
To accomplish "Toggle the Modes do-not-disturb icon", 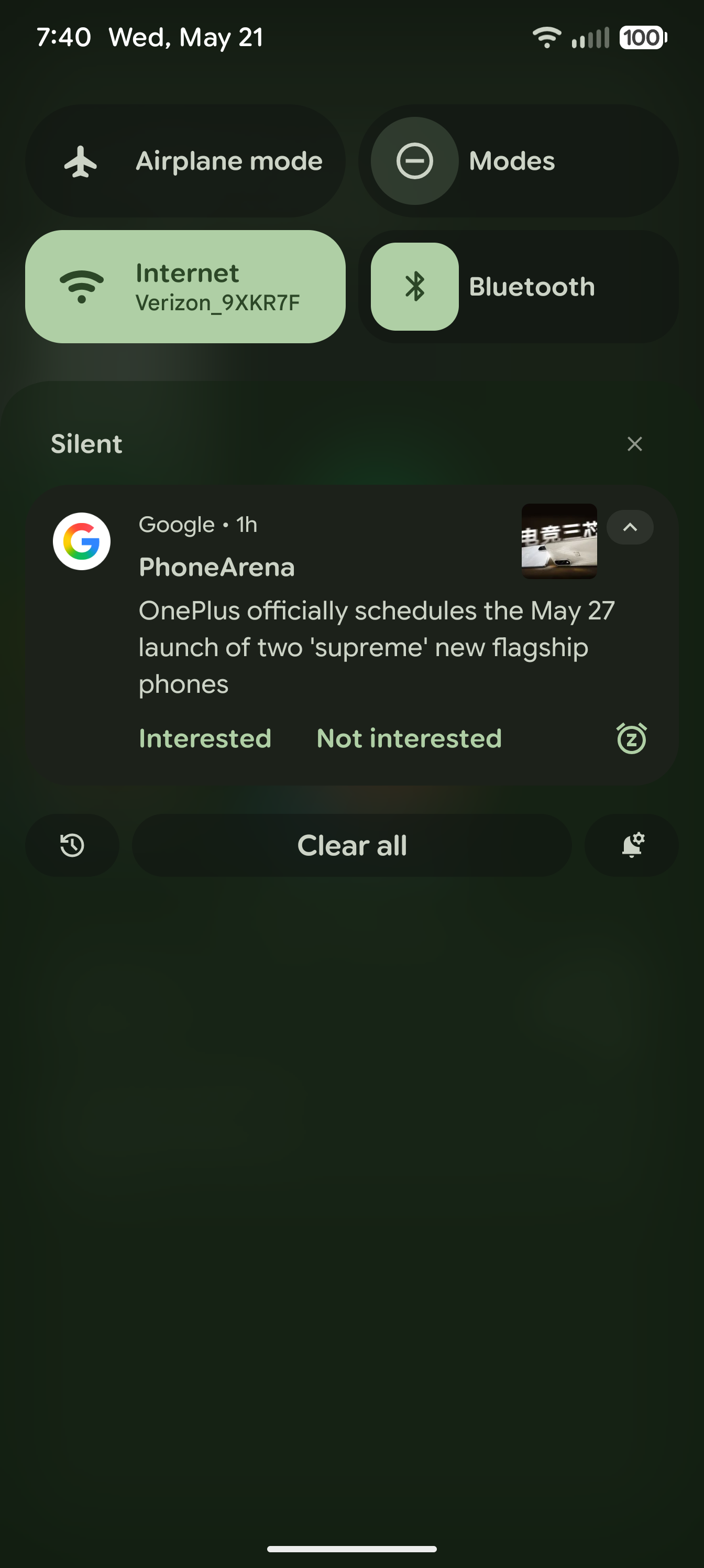I will [414, 161].
